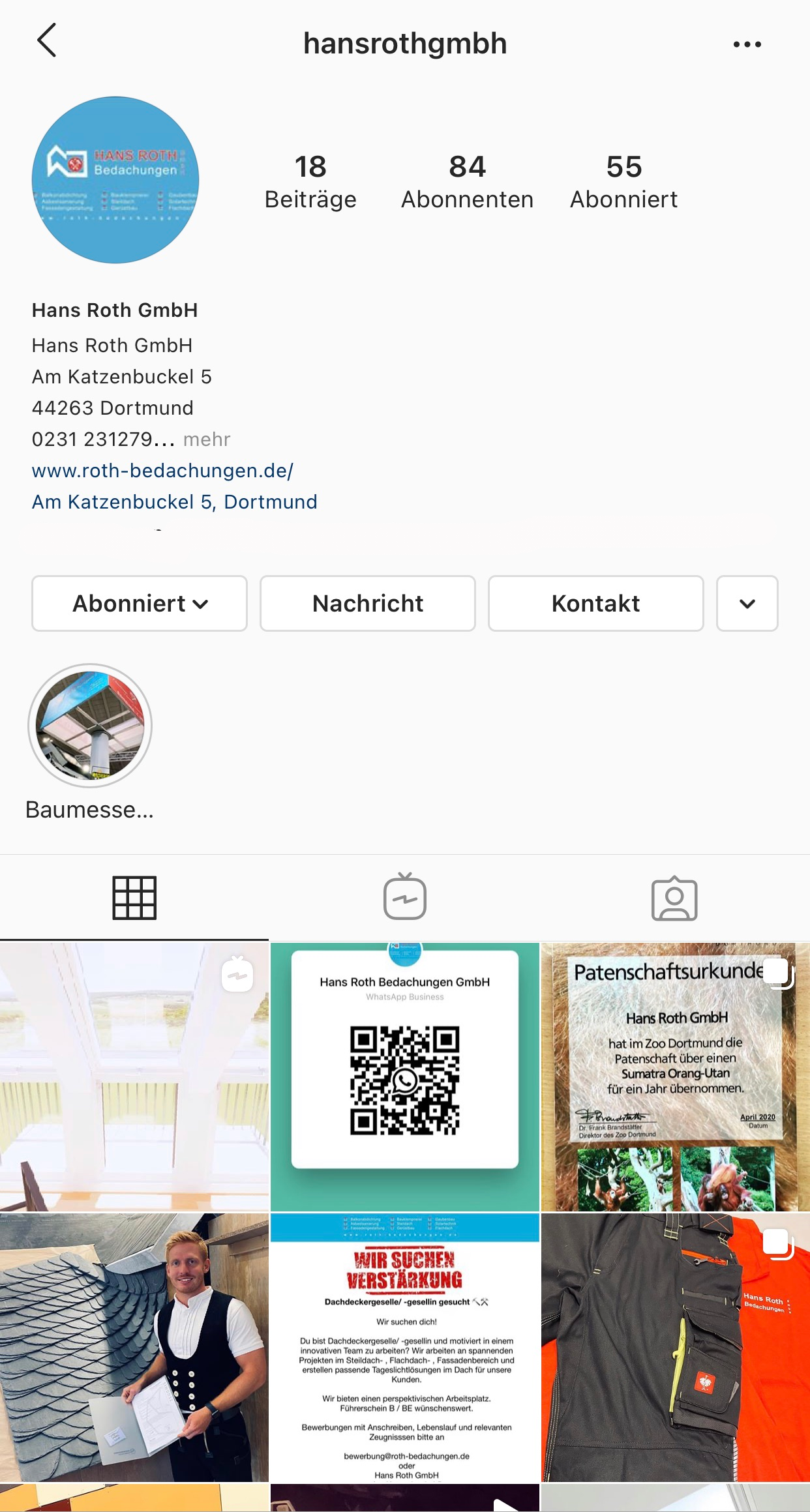Viewport: 810px width, 1512px height.
Task: Send a message via Nachricht
Action: point(368,604)
